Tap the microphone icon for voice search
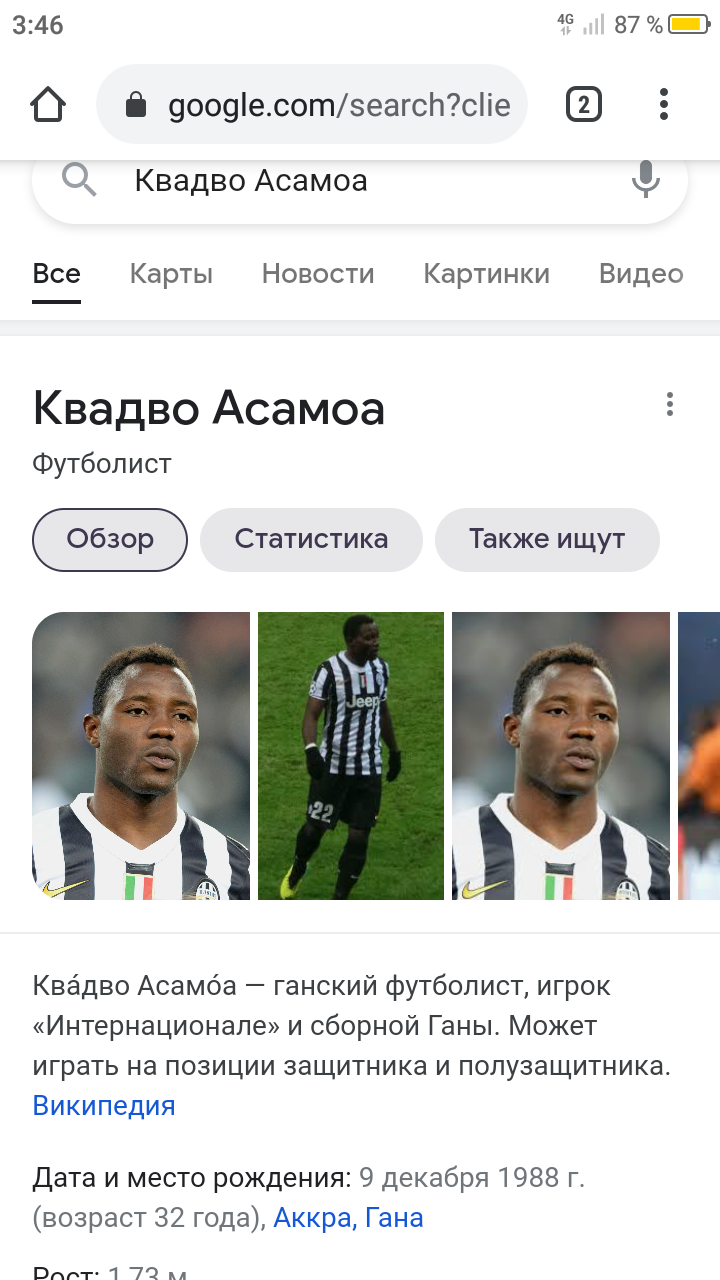This screenshot has width=720, height=1280. (644, 180)
